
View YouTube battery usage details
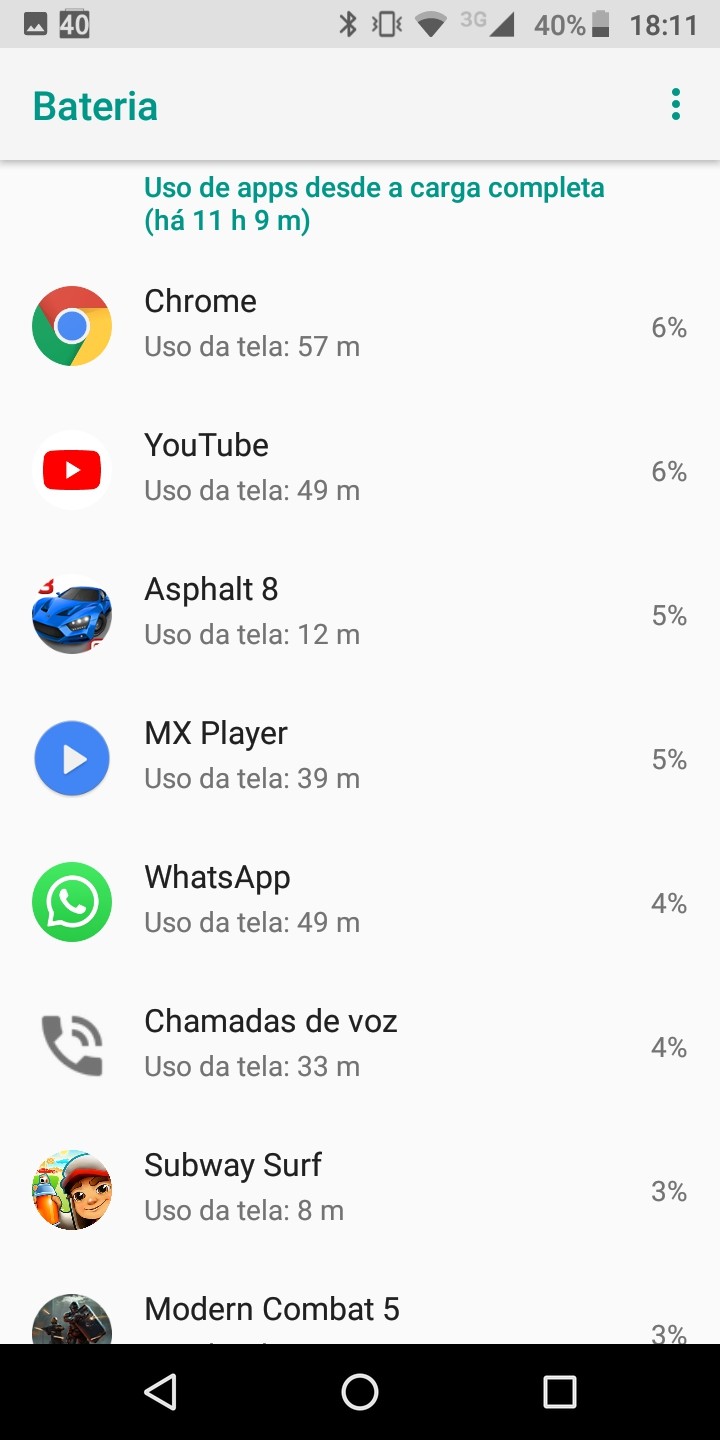click(360, 470)
